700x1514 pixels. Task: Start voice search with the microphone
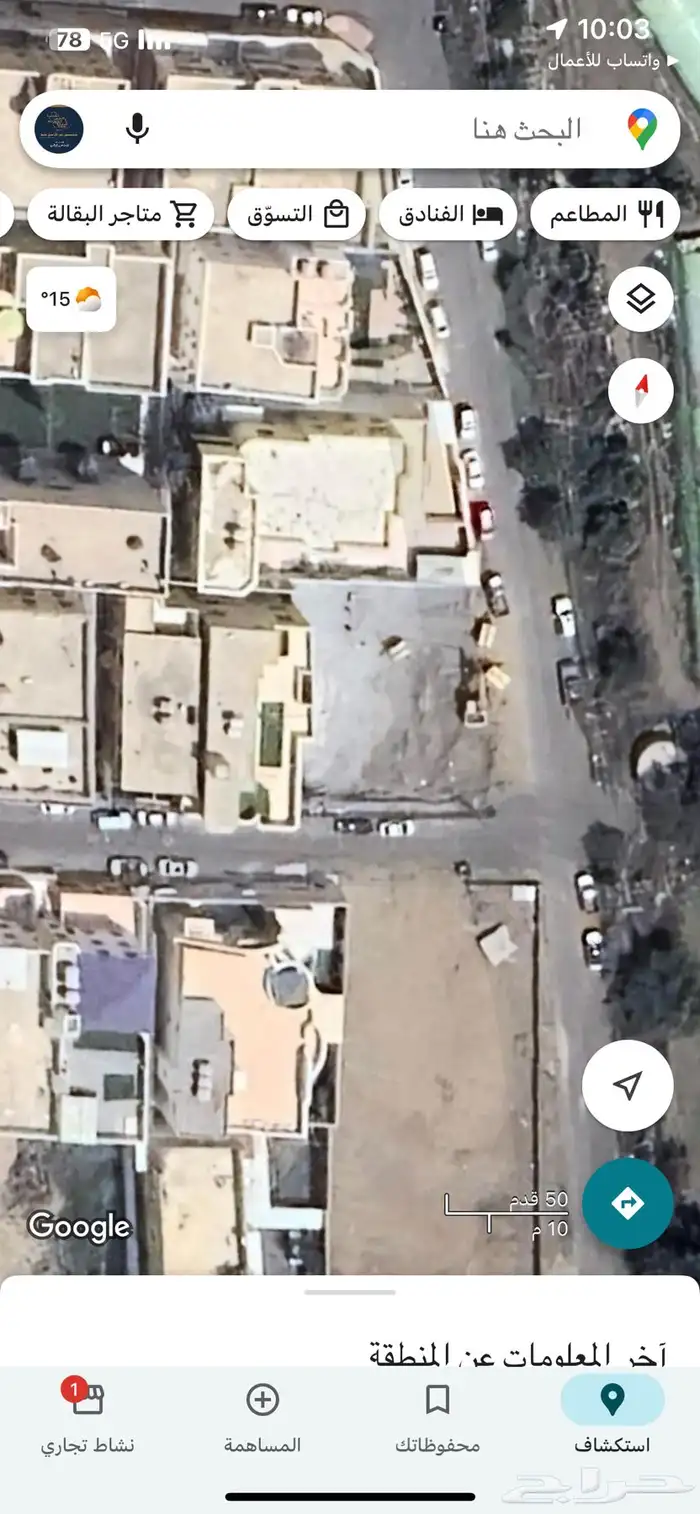pyautogui.click(x=138, y=129)
